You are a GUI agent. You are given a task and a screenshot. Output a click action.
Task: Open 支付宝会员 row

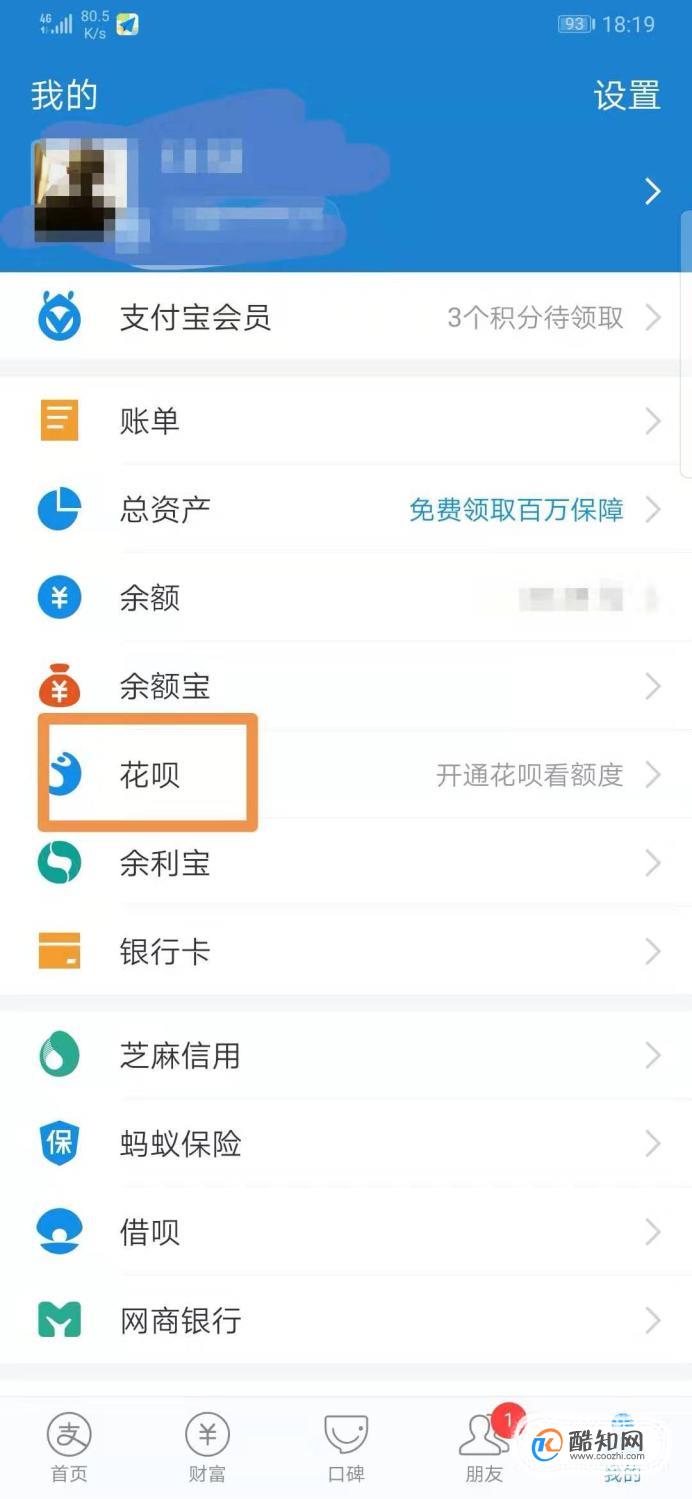345,318
